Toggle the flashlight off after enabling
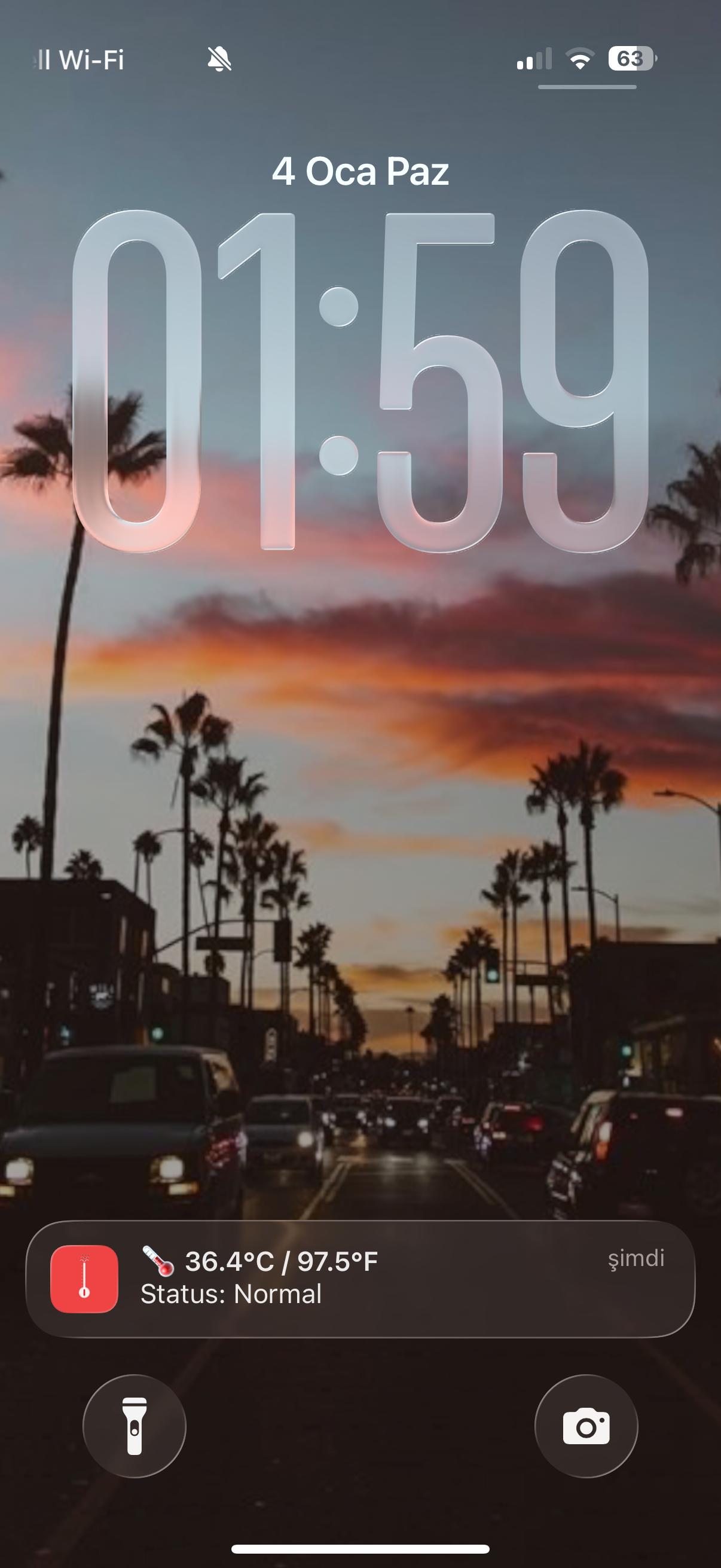 (135, 1427)
